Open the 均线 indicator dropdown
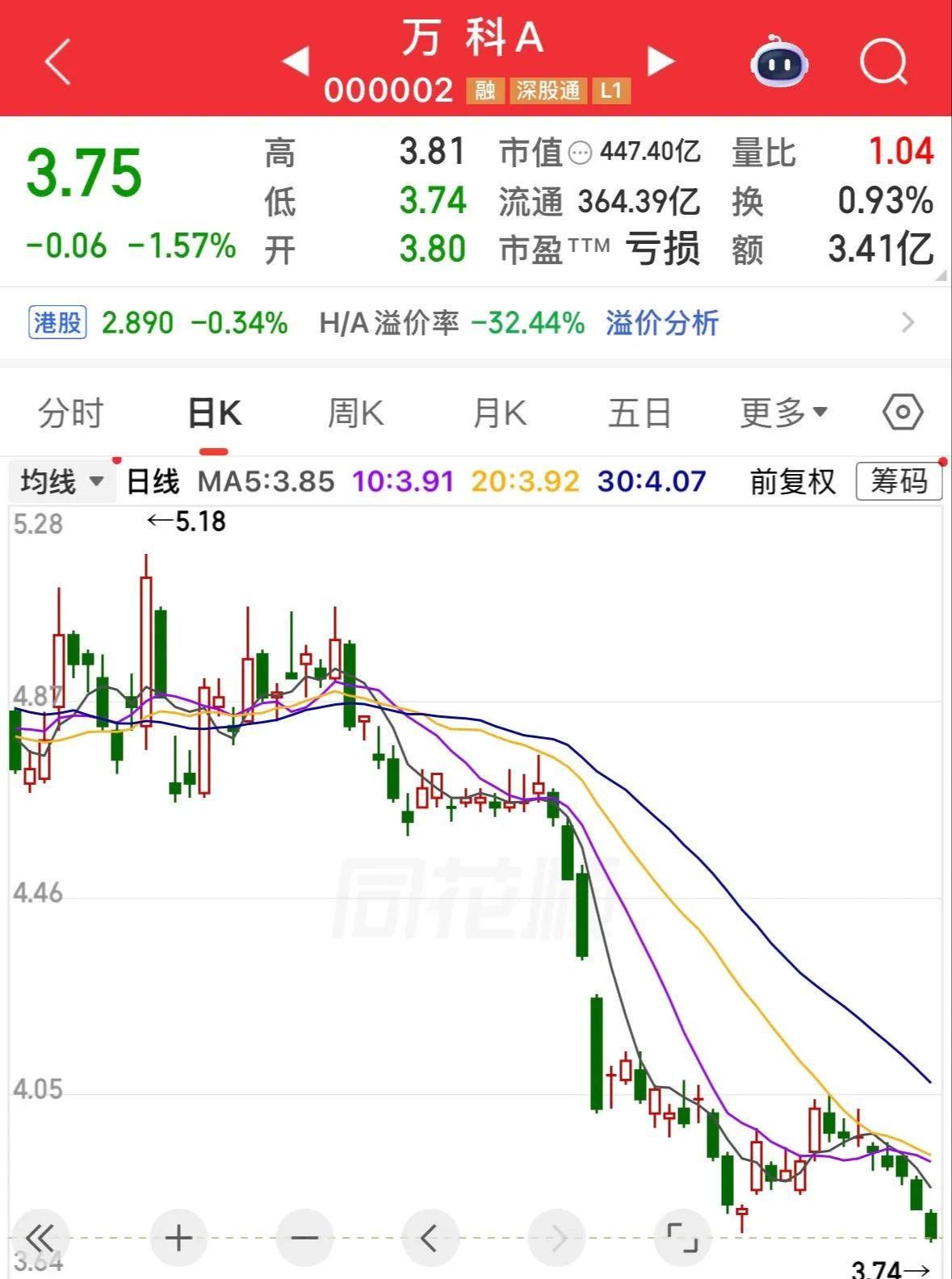The height and width of the screenshot is (1279, 952). pos(62,482)
